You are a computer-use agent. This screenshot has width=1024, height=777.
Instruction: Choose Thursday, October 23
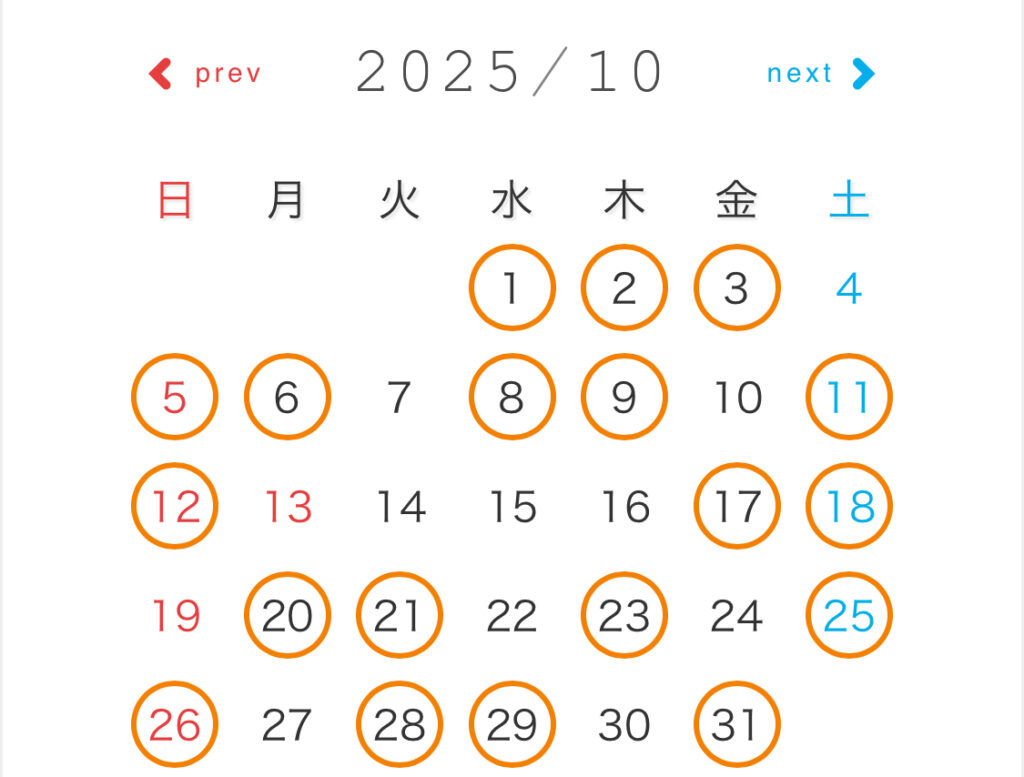click(x=624, y=615)
